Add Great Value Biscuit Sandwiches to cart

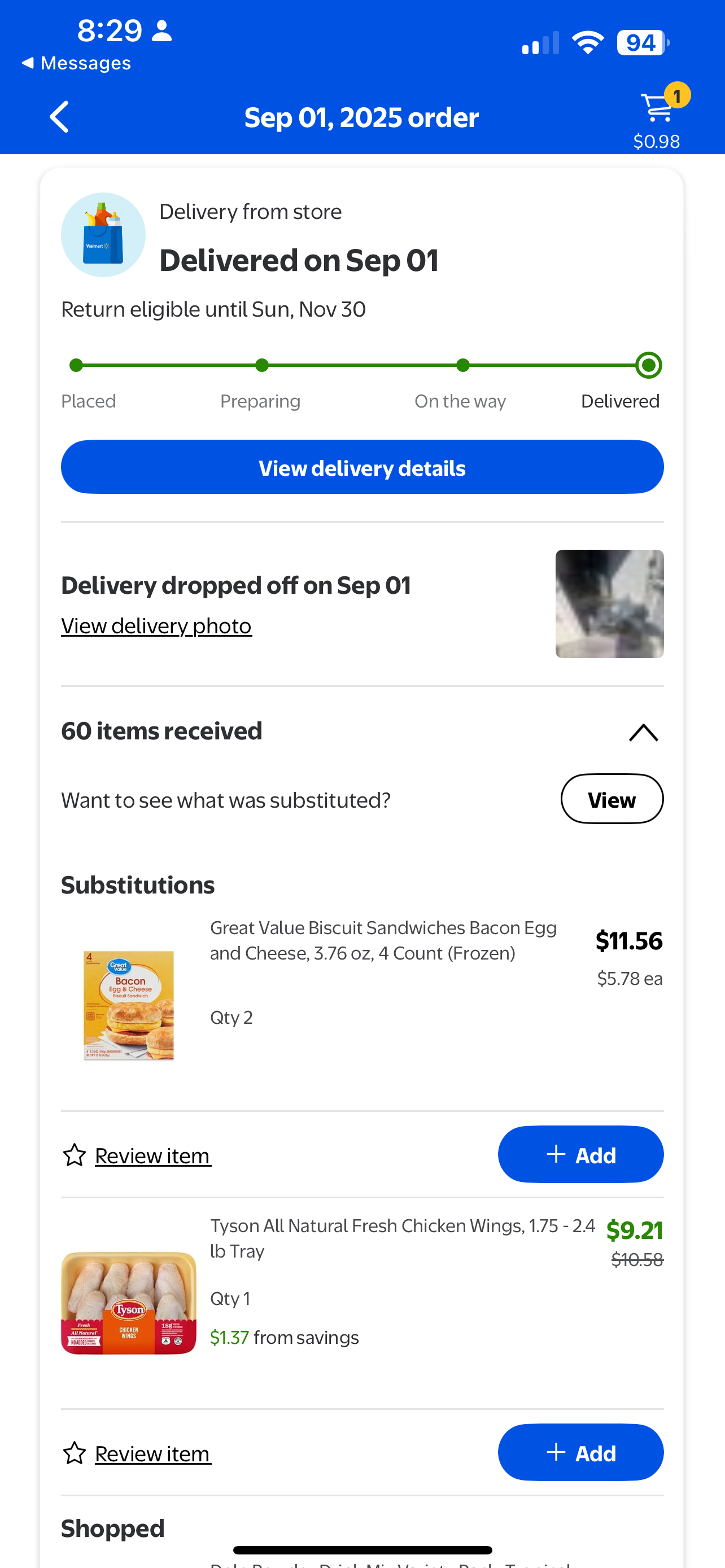[580, 1155]
